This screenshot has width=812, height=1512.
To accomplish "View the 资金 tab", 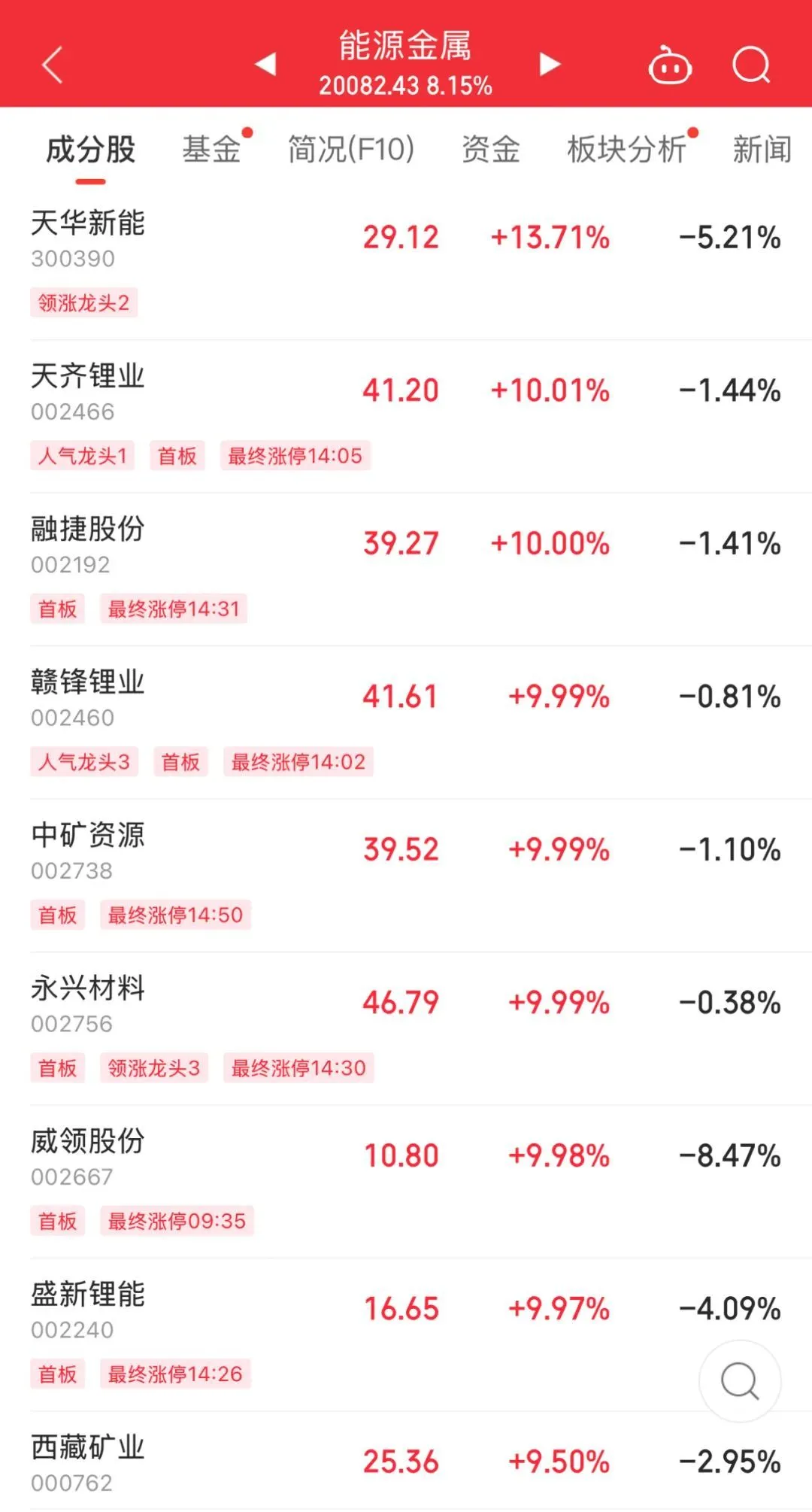I will [x=490, y=150].
